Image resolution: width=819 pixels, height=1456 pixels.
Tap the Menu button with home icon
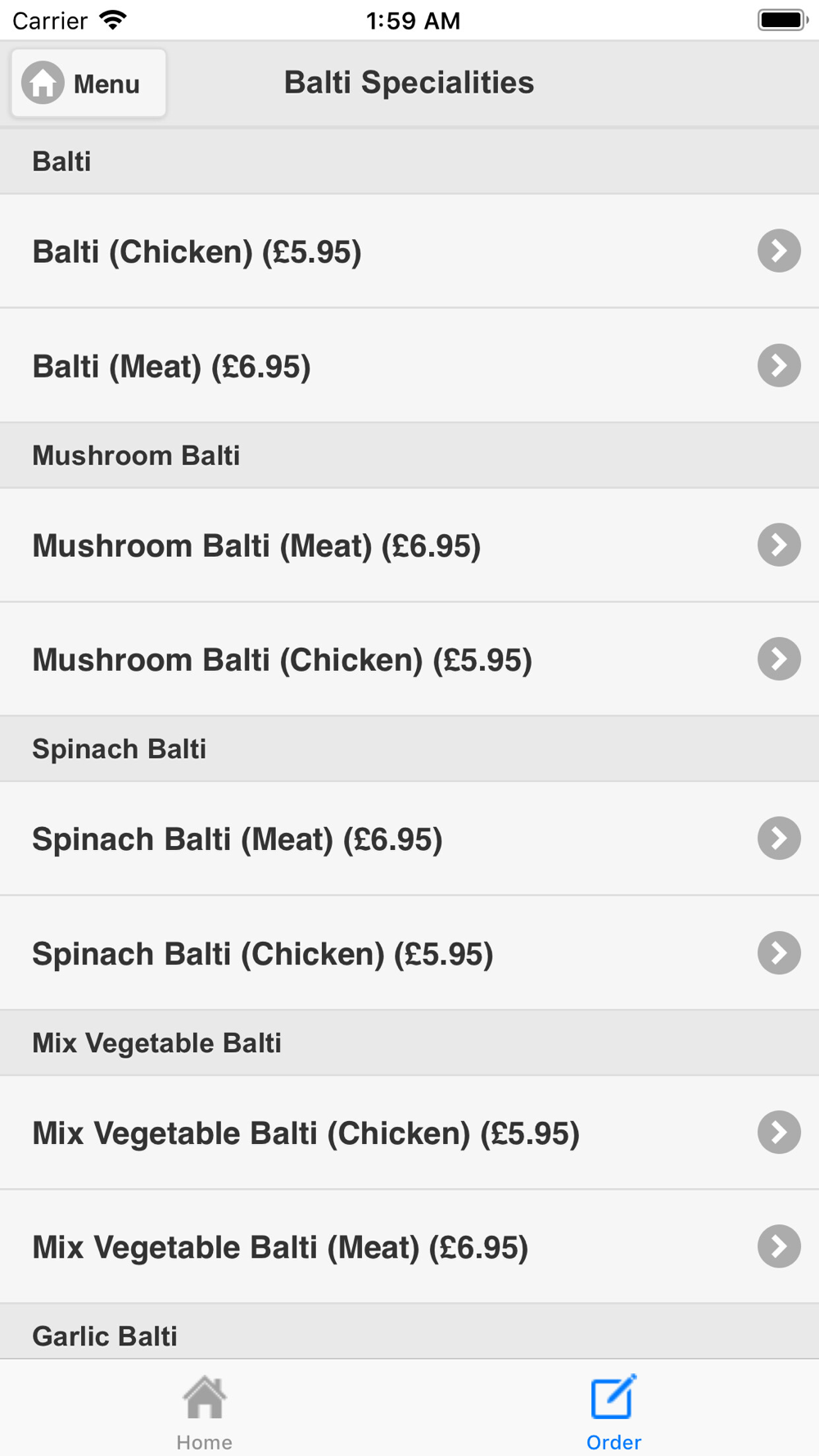pyautogui.click(x=88, y=83)
